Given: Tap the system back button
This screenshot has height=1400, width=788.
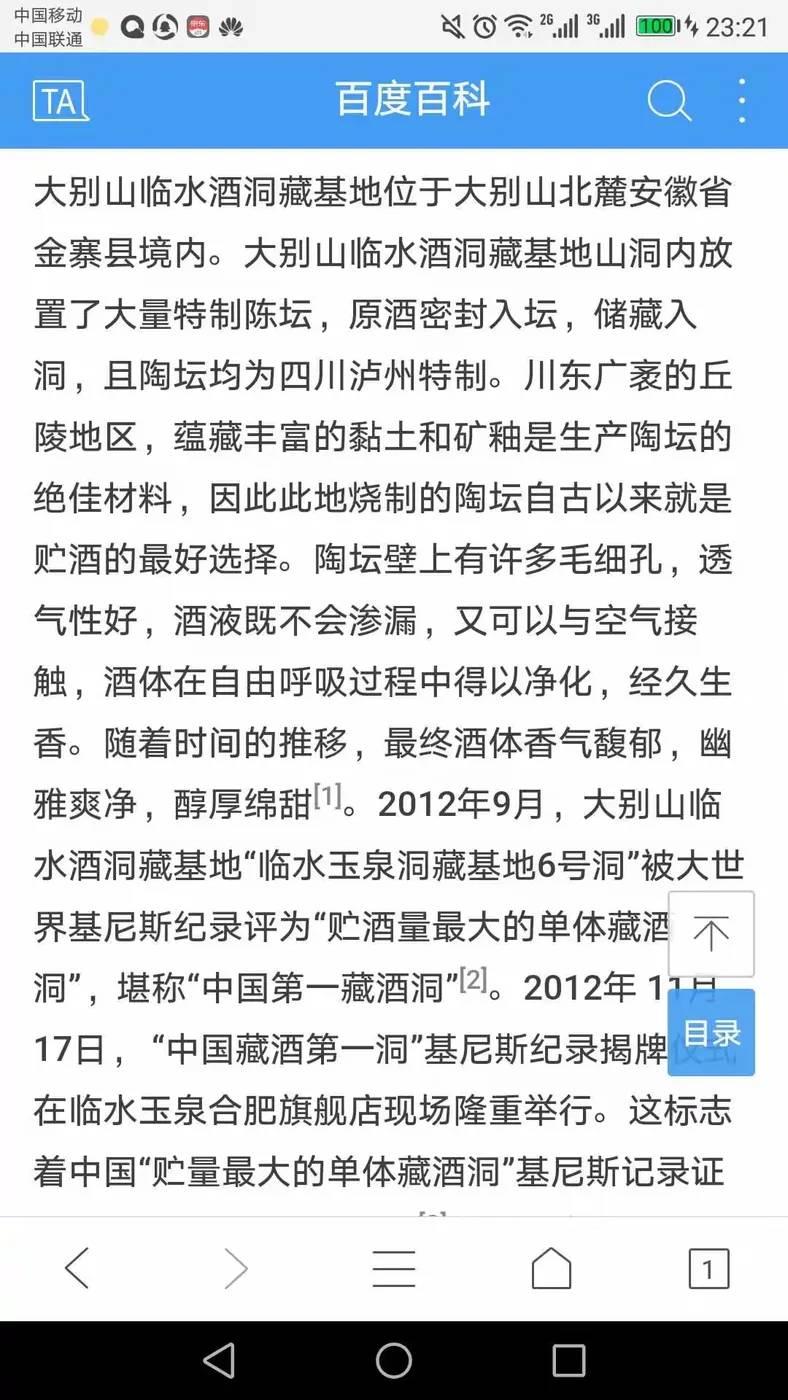Looking at the screenshot, I should tap(219, 1360).
